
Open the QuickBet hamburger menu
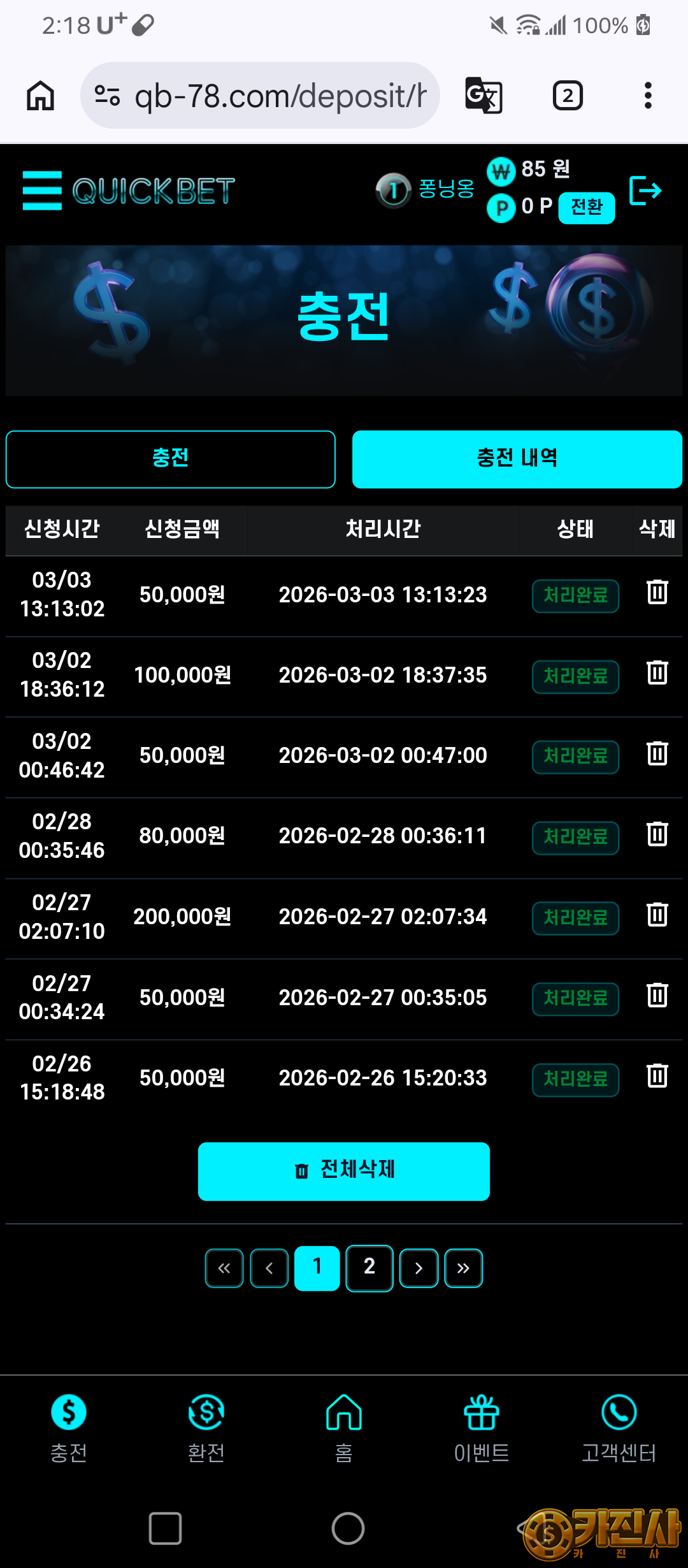pos(42,190)
